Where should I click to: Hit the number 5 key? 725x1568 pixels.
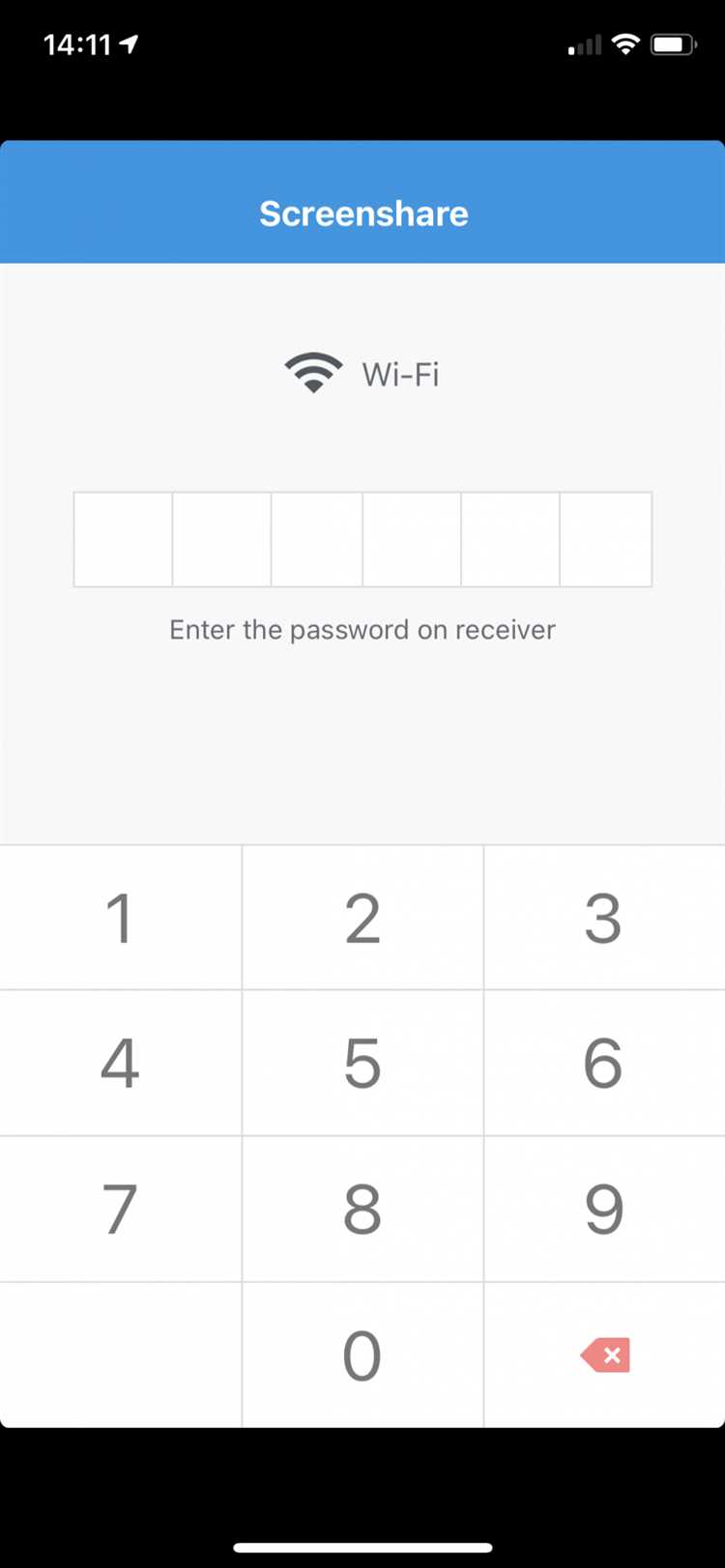362,1063
